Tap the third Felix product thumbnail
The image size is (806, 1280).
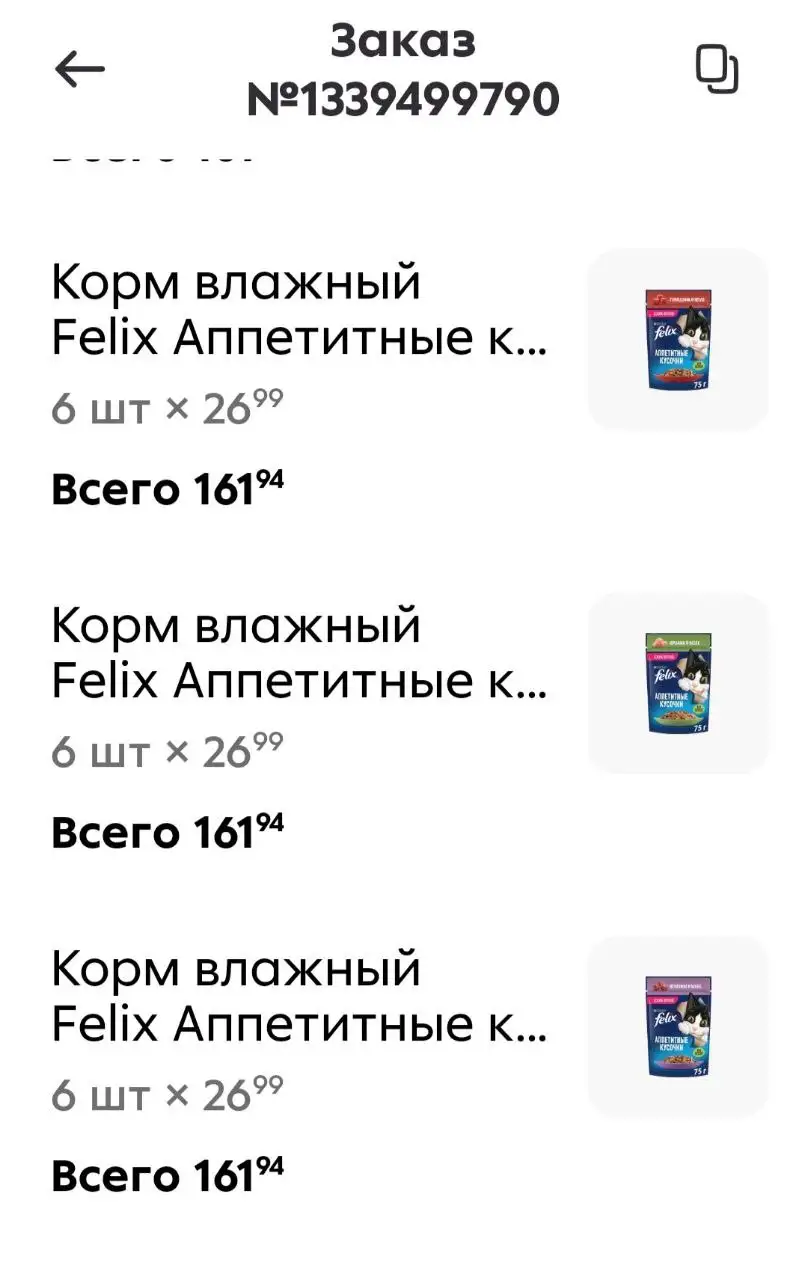(678, 1025)
